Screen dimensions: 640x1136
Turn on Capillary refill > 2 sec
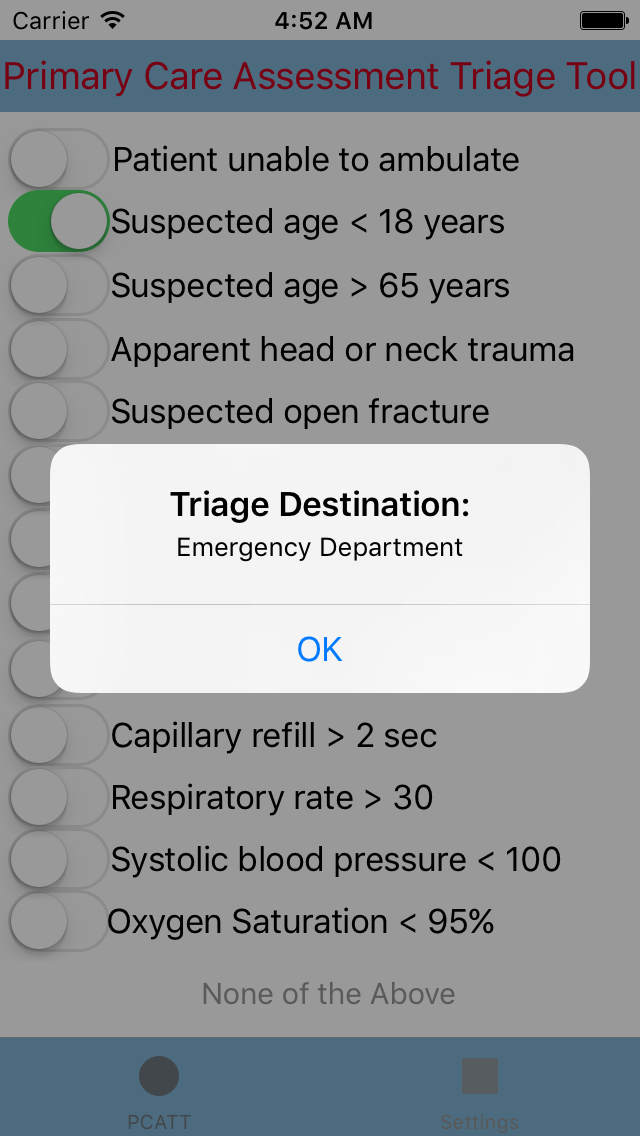coord(59,735)
